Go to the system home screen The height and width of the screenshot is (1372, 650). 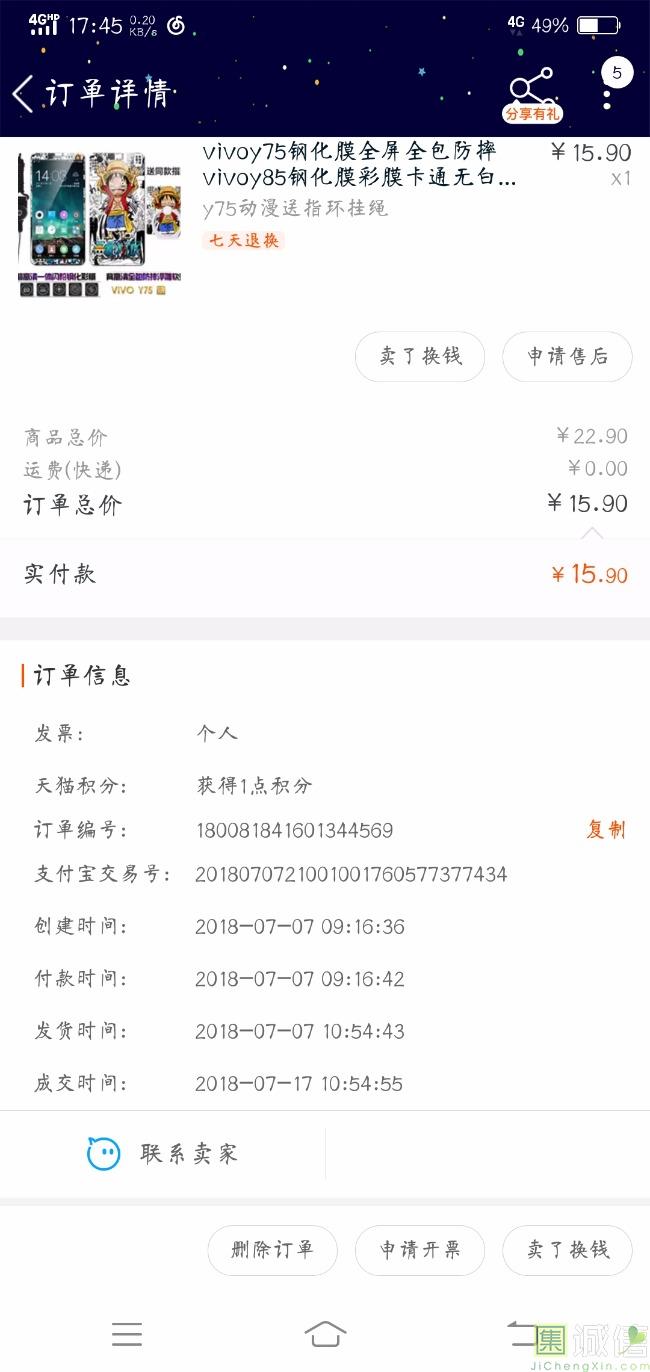pyautogui.click(x=325, y=1334)
